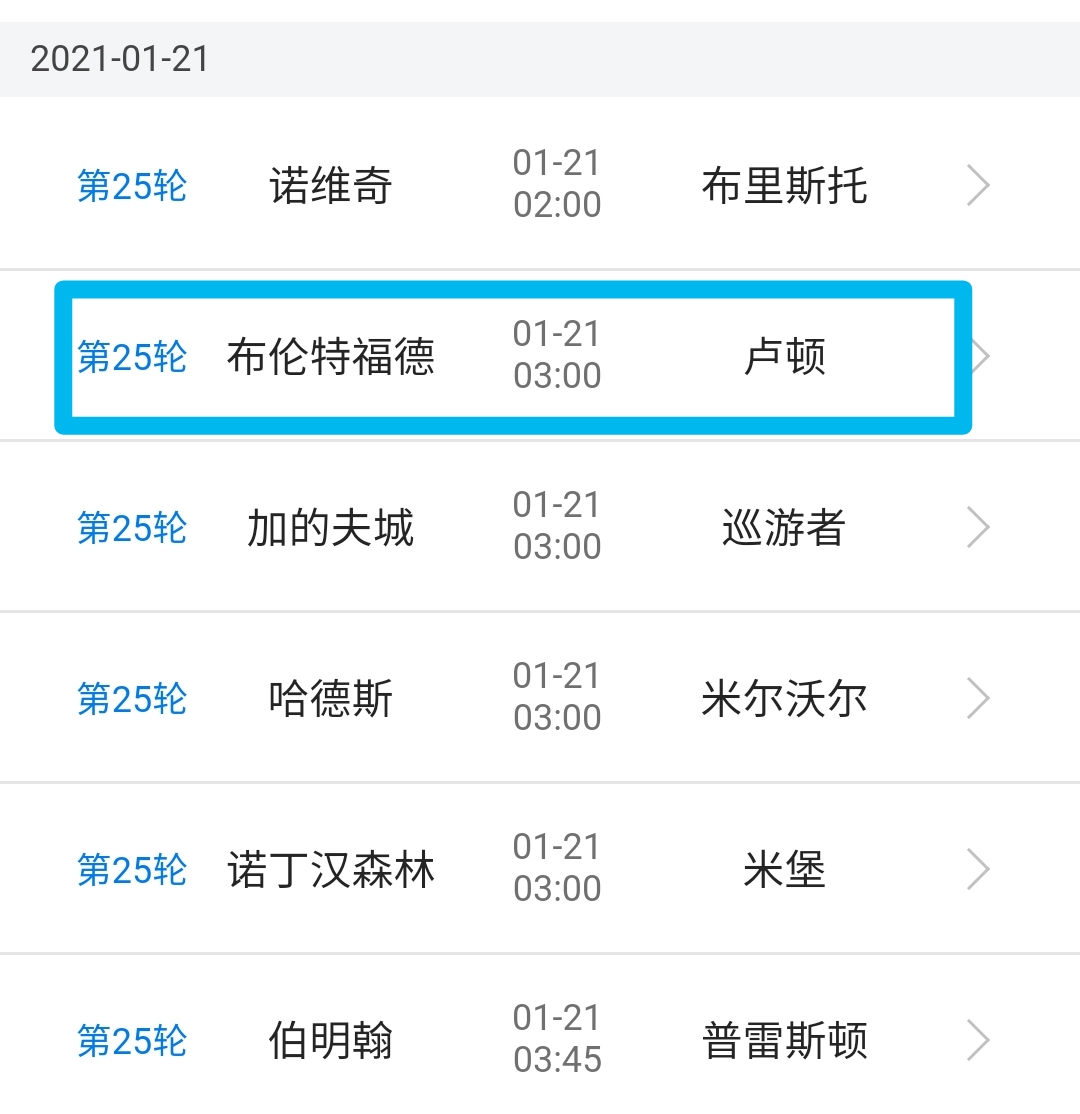Click 米堡 away team name
The height and width of the screenshot is (1114, 1080).
pos(785,870)
